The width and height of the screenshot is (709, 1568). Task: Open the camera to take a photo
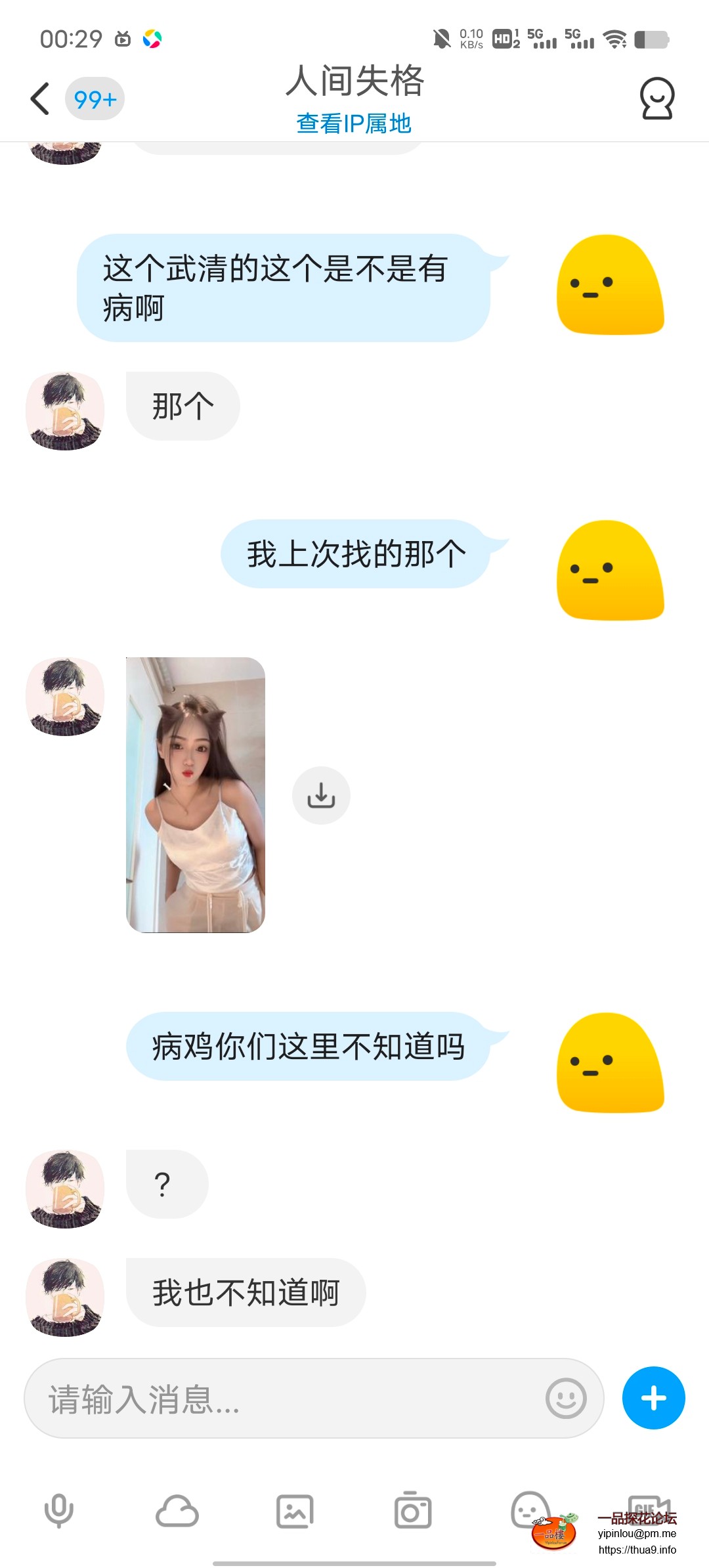pos(412,1510)
